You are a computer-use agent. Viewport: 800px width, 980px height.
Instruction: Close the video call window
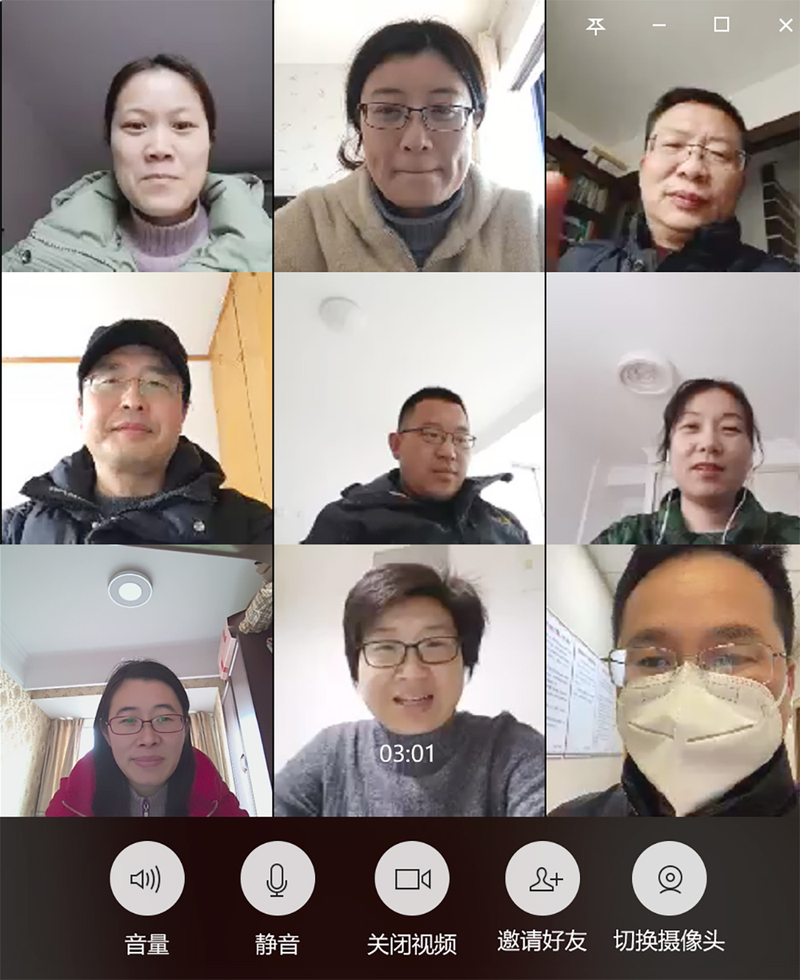[785, 26]
